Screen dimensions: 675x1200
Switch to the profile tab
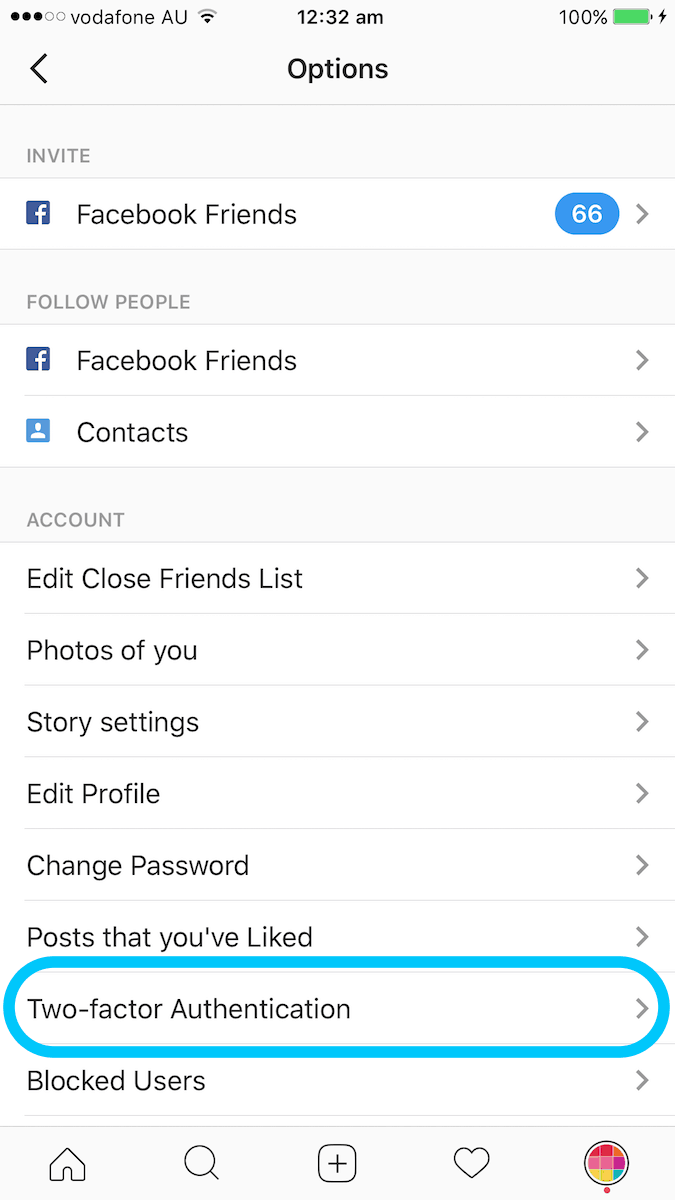click(x=606, y=1164)
